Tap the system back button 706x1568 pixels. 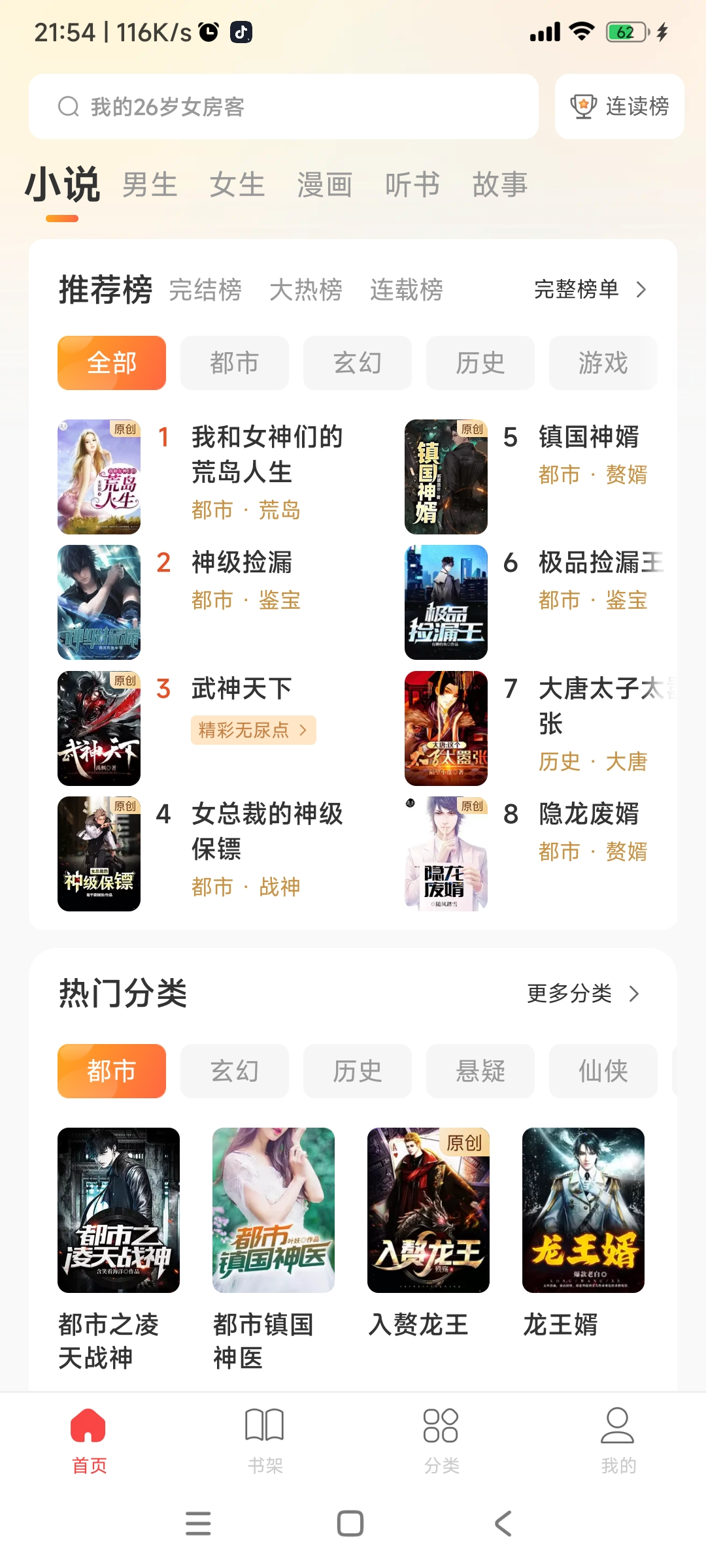pos(503,1524)
